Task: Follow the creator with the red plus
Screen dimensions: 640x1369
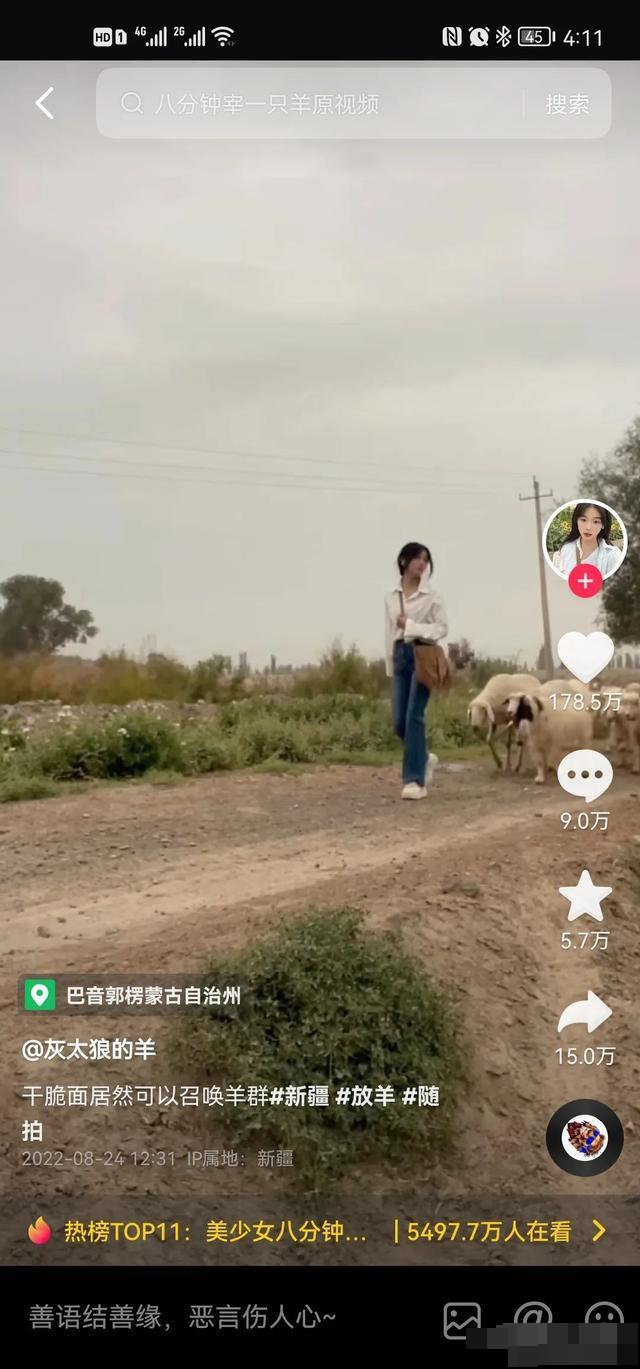Action: coord(585,581)
